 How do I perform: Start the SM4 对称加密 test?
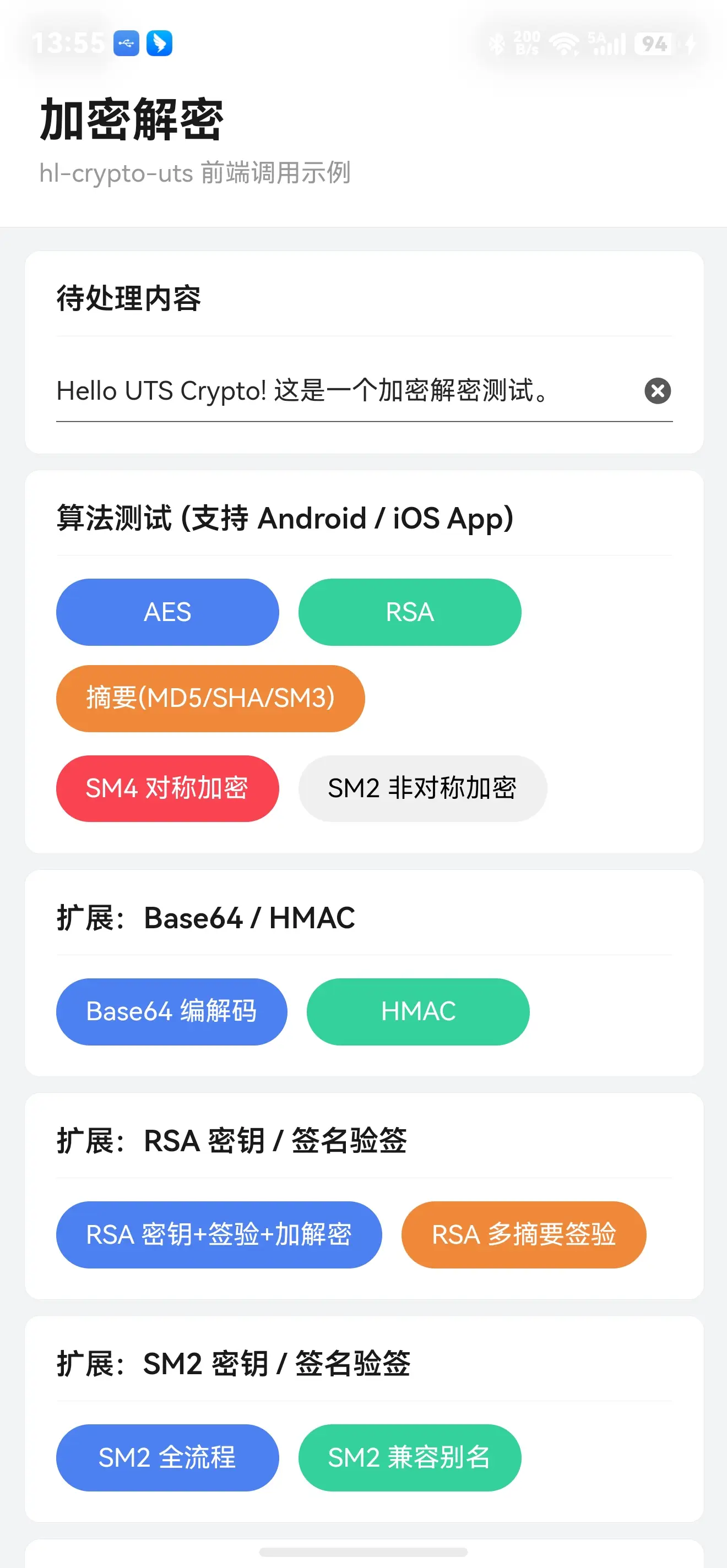pos(167,788)
